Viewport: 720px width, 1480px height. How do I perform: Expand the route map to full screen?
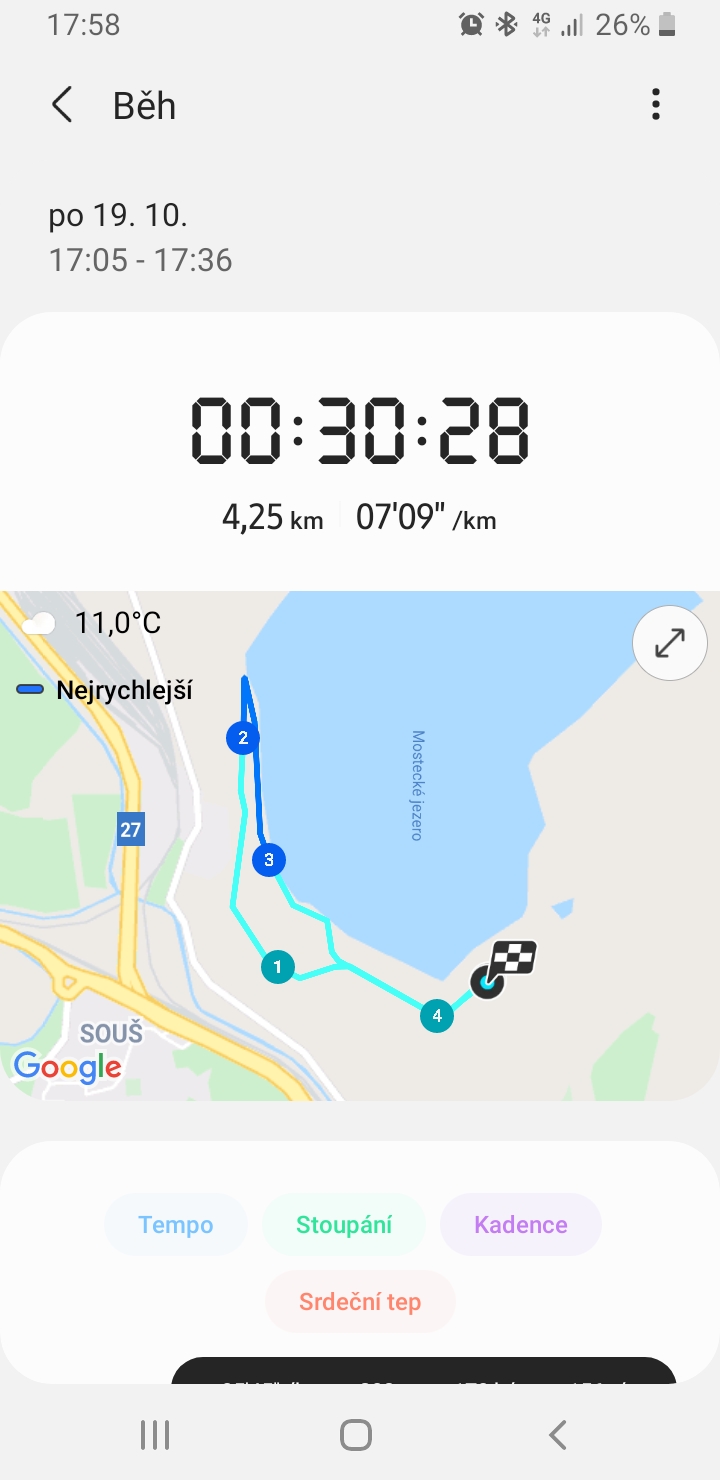670,643
